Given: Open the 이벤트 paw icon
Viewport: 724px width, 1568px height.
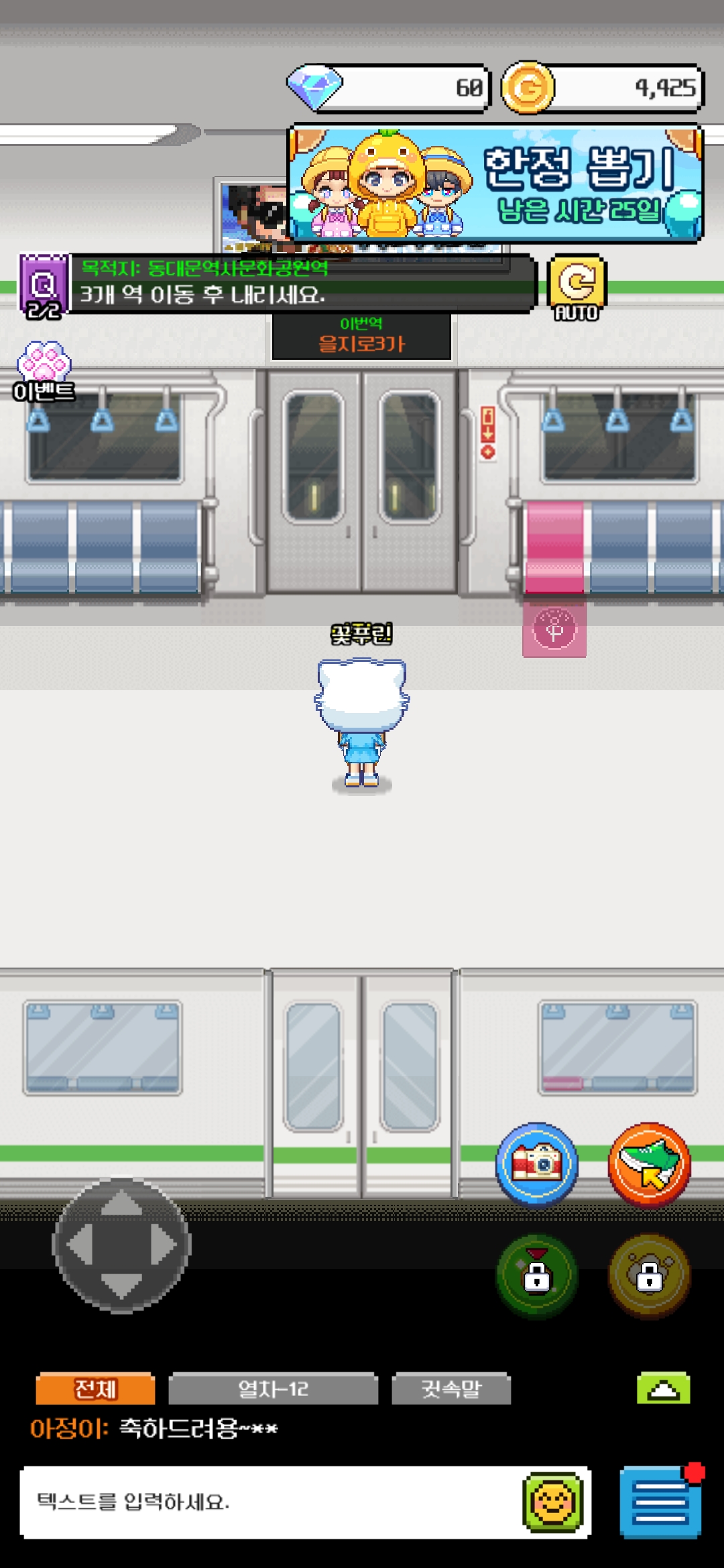Looking at the screenshot, I should pyautogui.click(x=44, y=370).
